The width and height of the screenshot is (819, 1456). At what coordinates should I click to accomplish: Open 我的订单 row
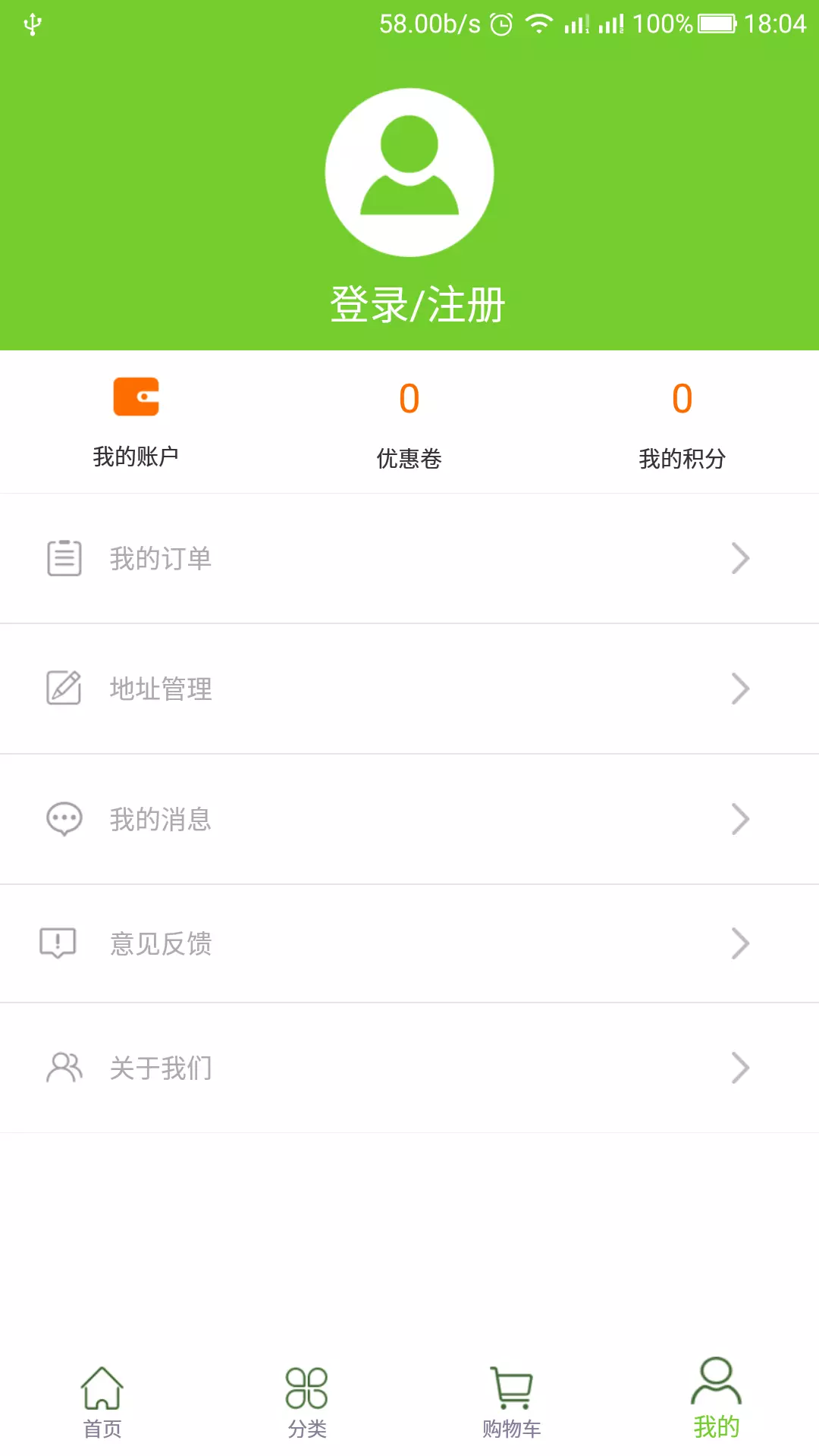pyautogui.click(x=409, y=559)
